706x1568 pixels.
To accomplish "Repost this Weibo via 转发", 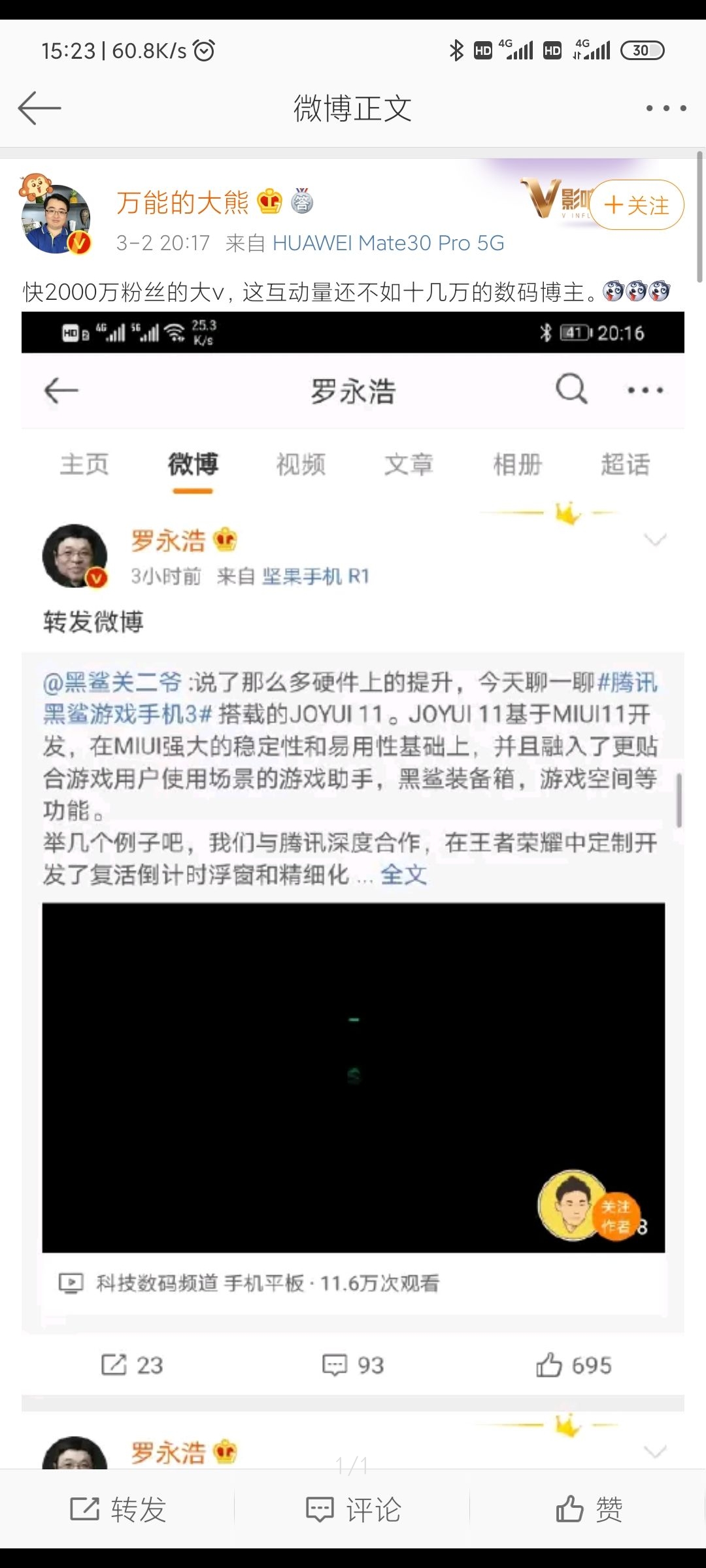I will click(118, 1509).
